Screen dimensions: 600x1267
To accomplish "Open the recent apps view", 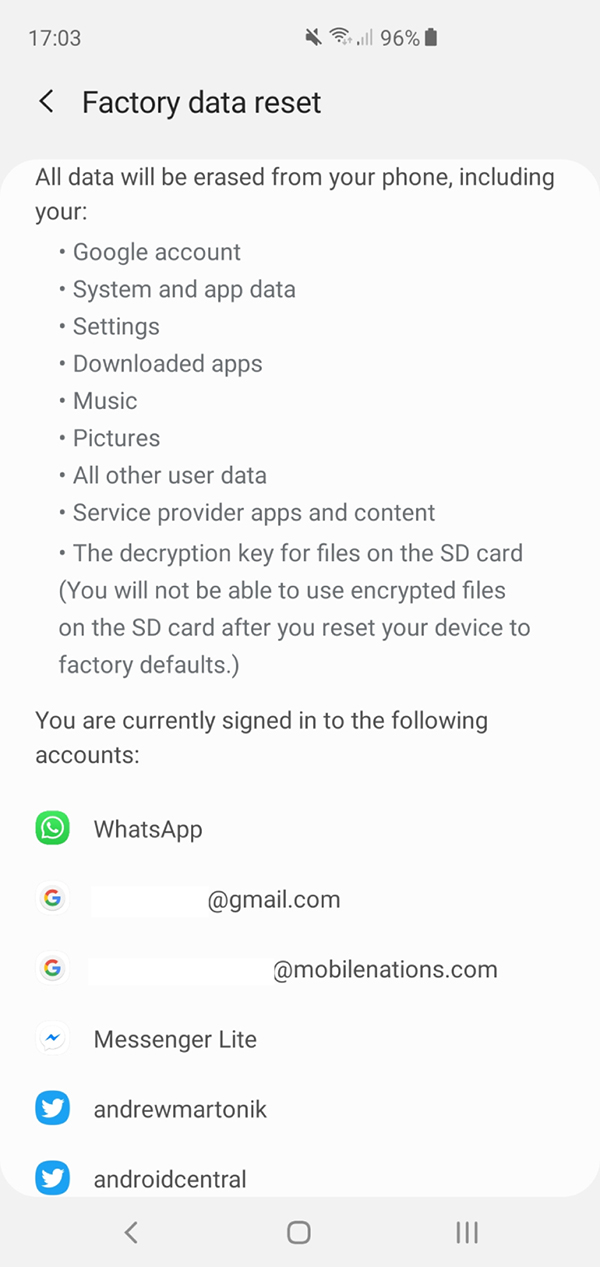I will [x=466, y=1232].
